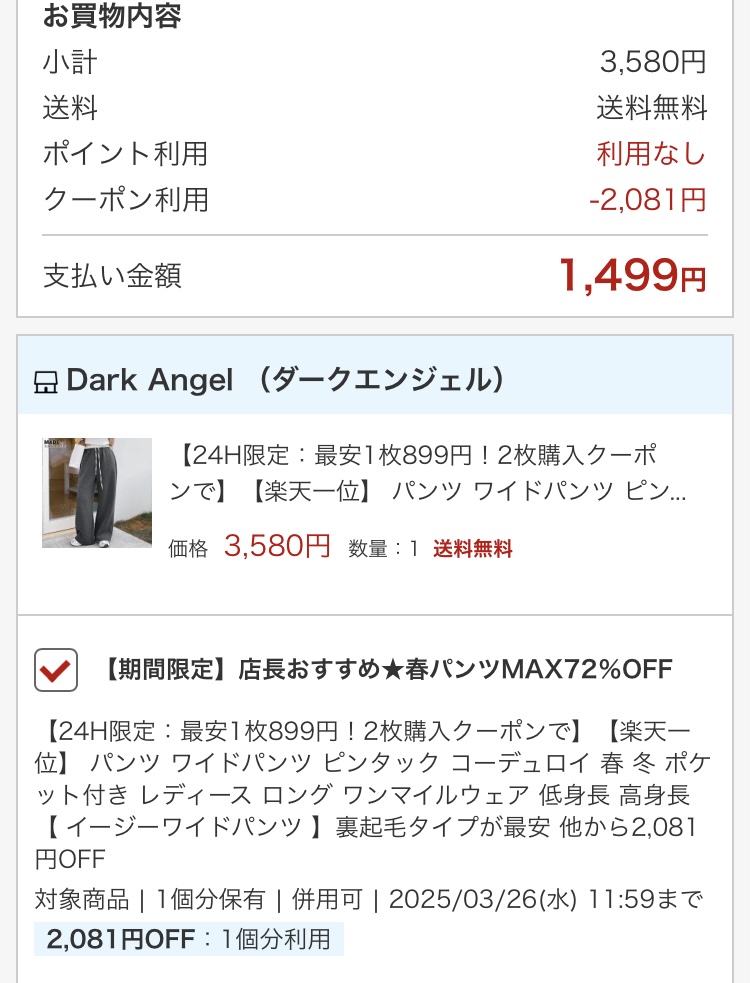Viewport: 750px width, 983px height.
Task: Uncheck the 春パンツMAX72%OFF coupon checkbox
Action: [x=56, y=670]
